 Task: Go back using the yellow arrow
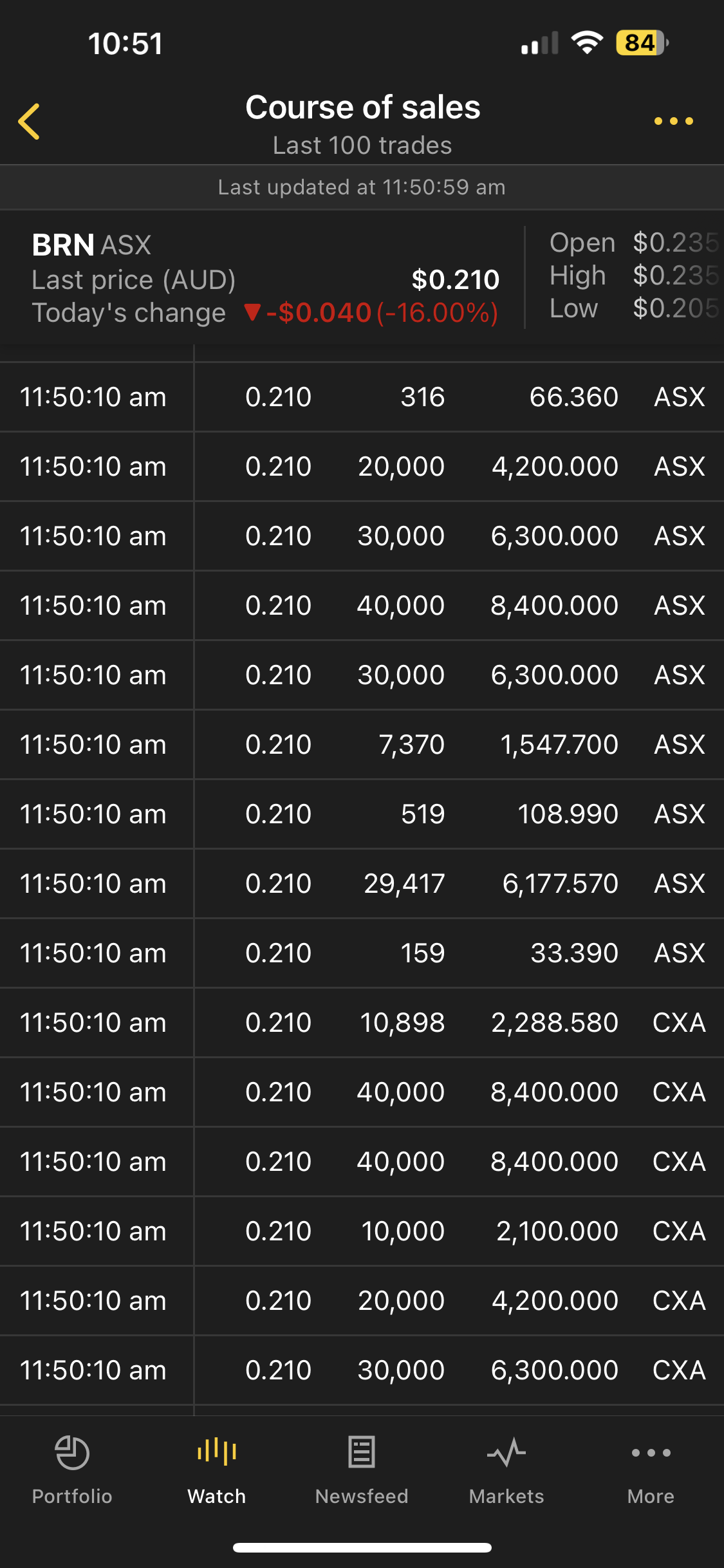(x=30, y=121)
